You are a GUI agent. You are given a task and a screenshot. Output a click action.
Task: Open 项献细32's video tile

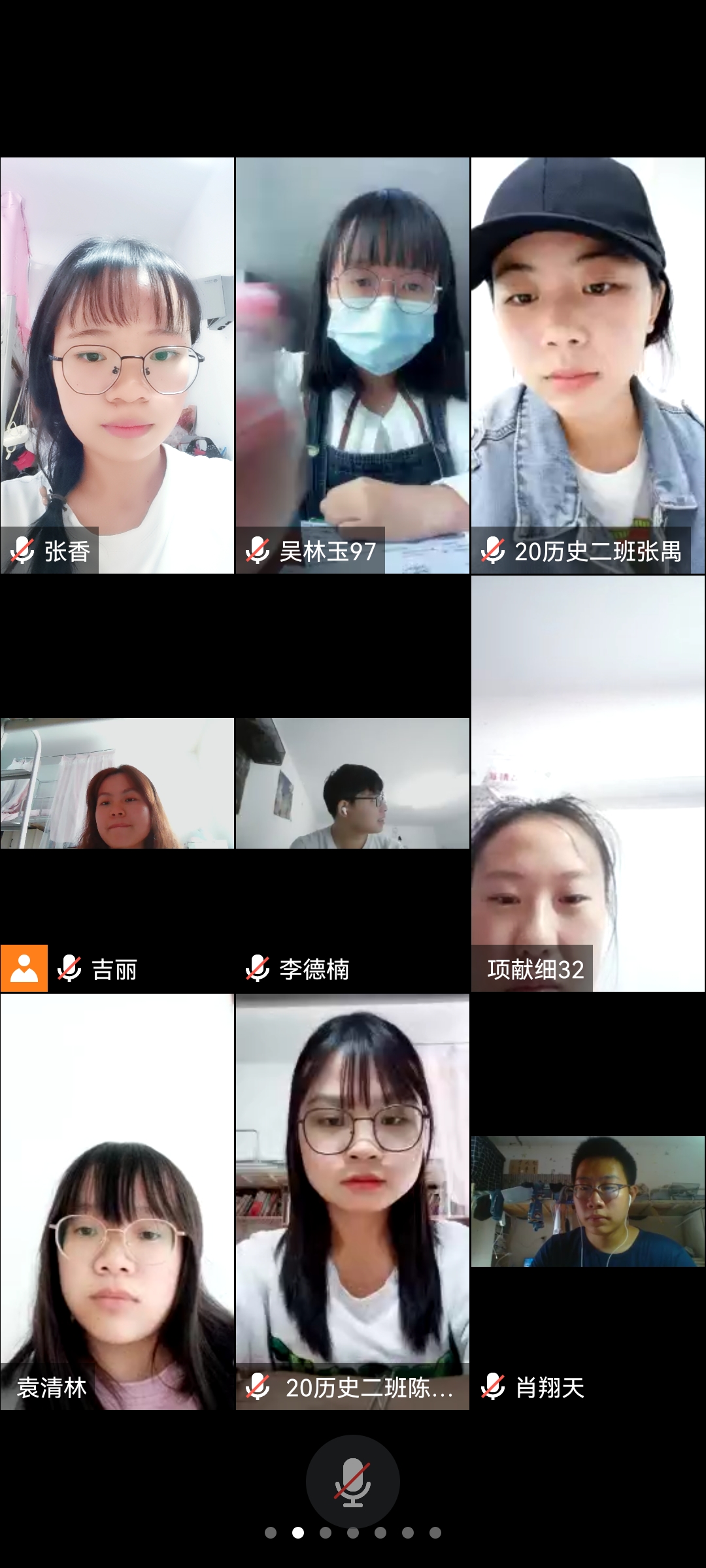point(588,784)
